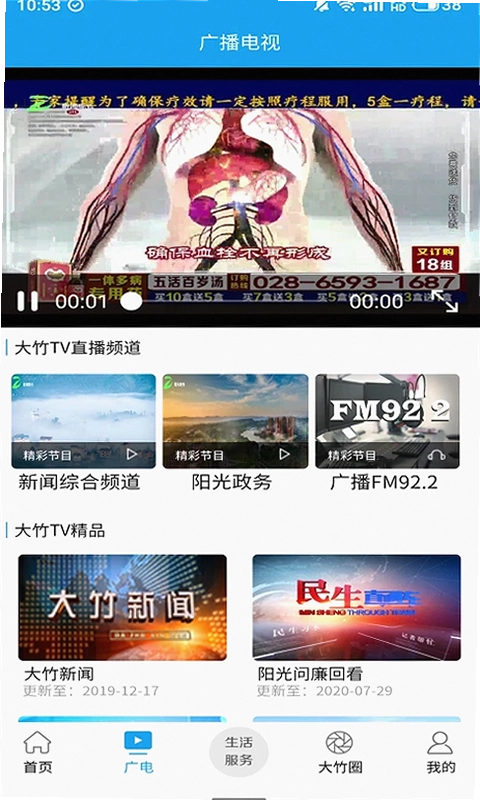Enter fullscreen video mode

point(445,301)
